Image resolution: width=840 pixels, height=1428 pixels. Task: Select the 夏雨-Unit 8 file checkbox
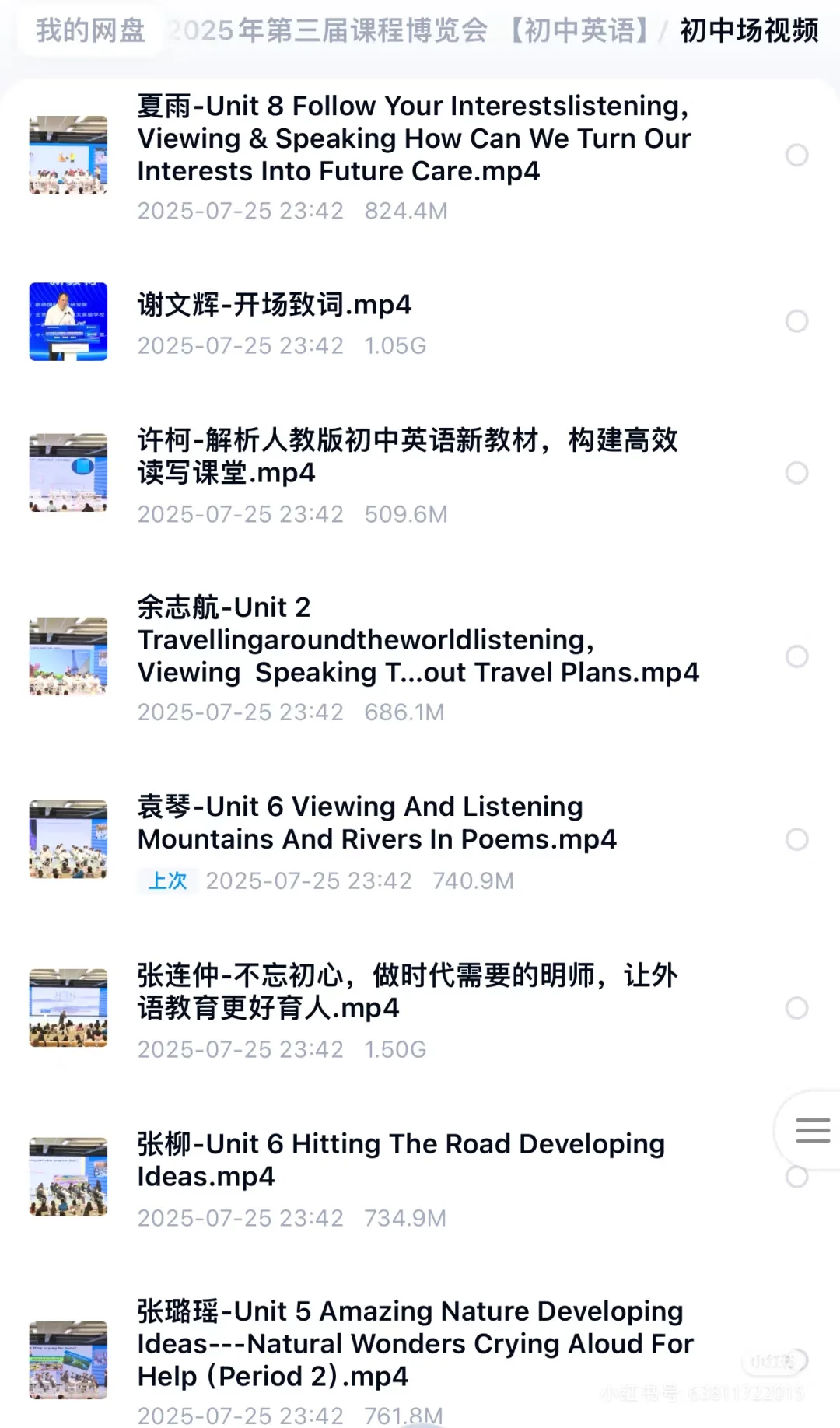pyautogui.click(x=796, y=155)
